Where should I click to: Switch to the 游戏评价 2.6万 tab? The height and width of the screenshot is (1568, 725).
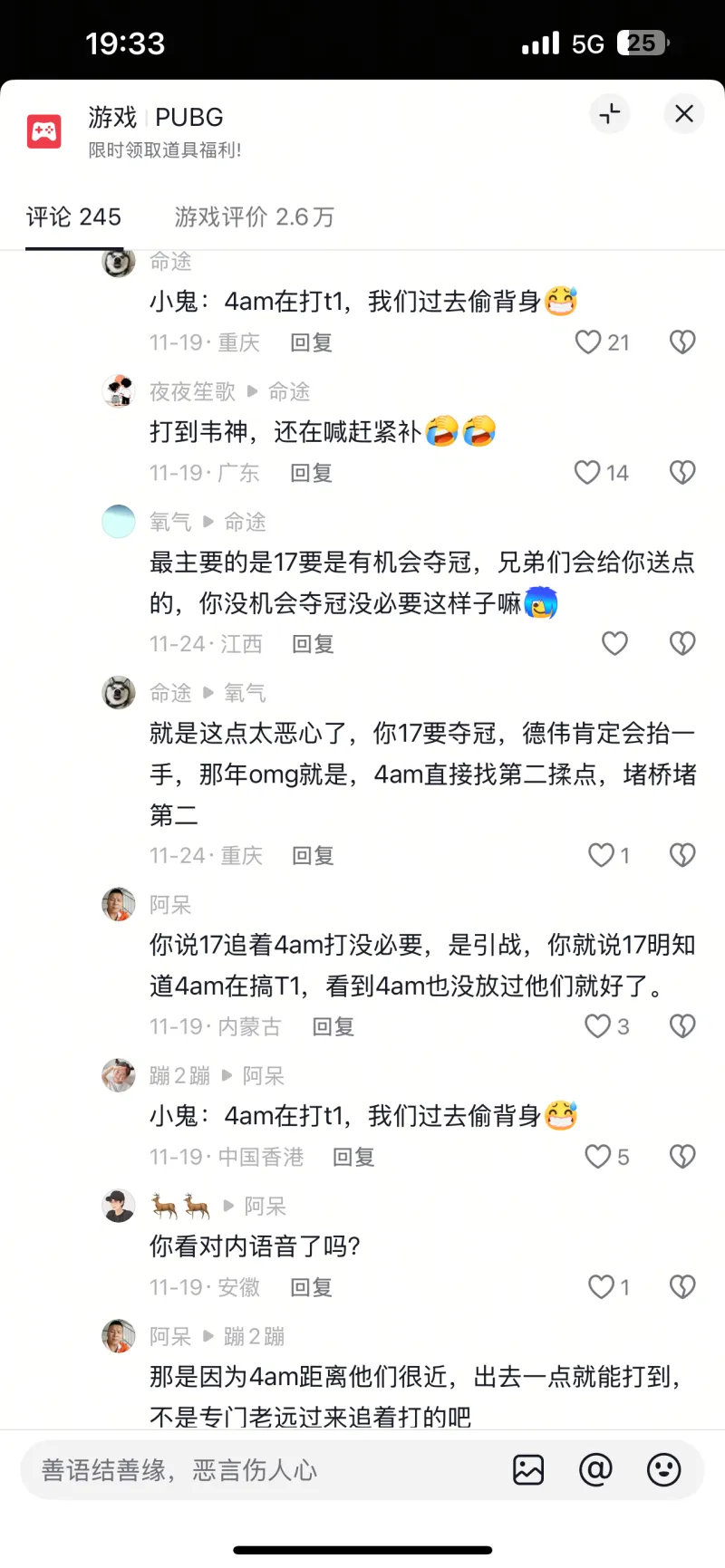(x=255, y=217)
